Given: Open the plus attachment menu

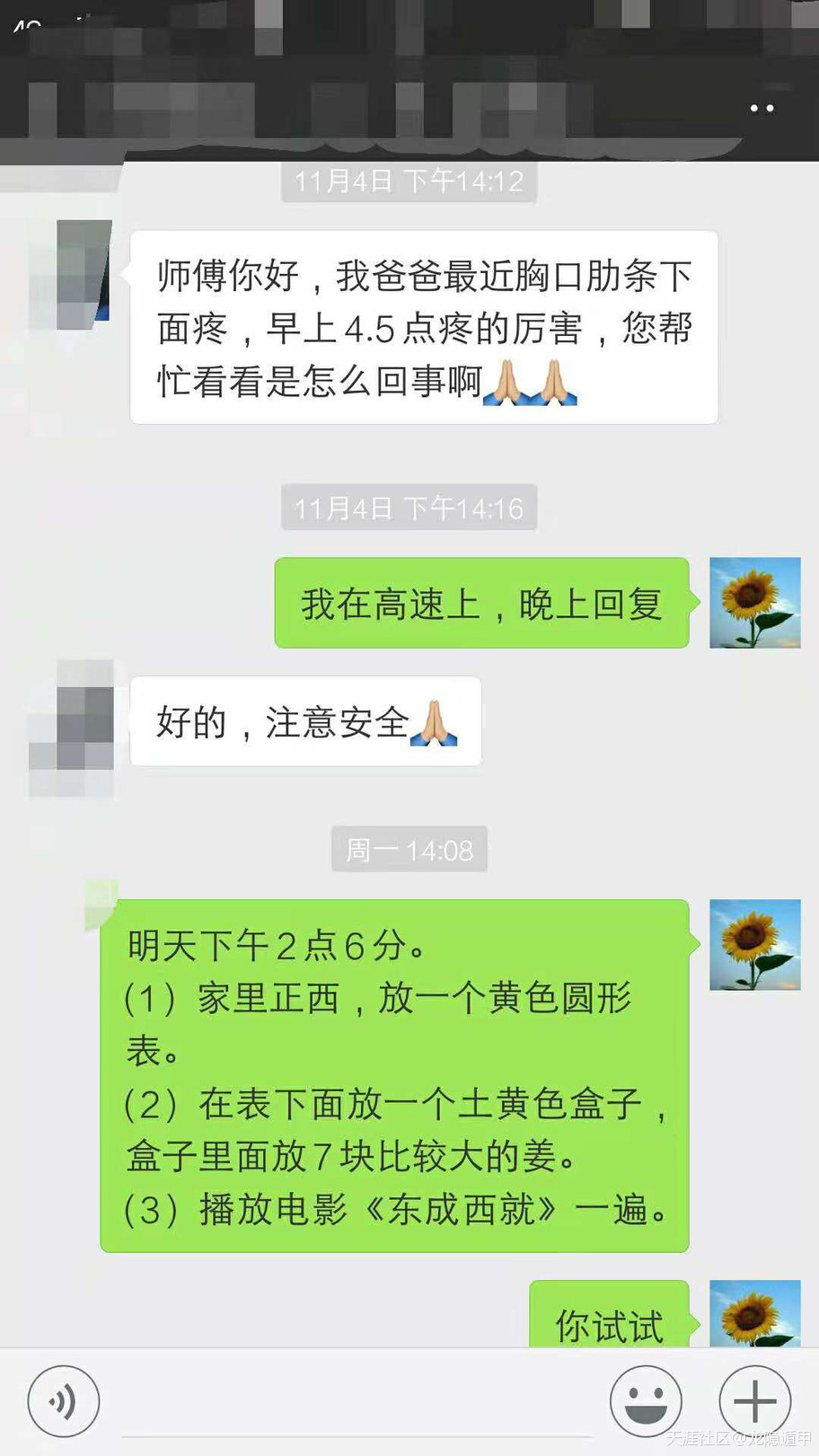Looking at the screenshot, I should click(x=755, y=1401).
